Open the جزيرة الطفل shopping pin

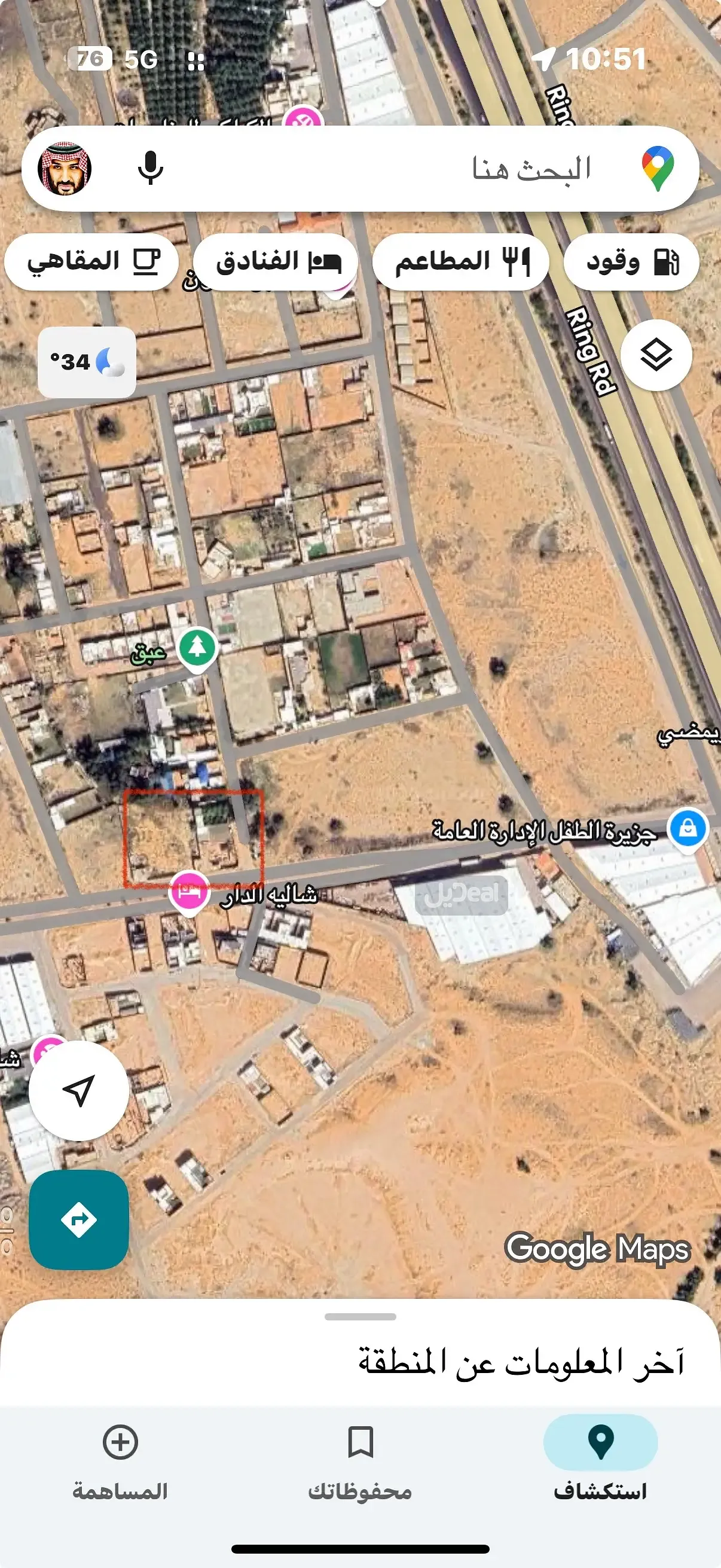coord(688,829)
